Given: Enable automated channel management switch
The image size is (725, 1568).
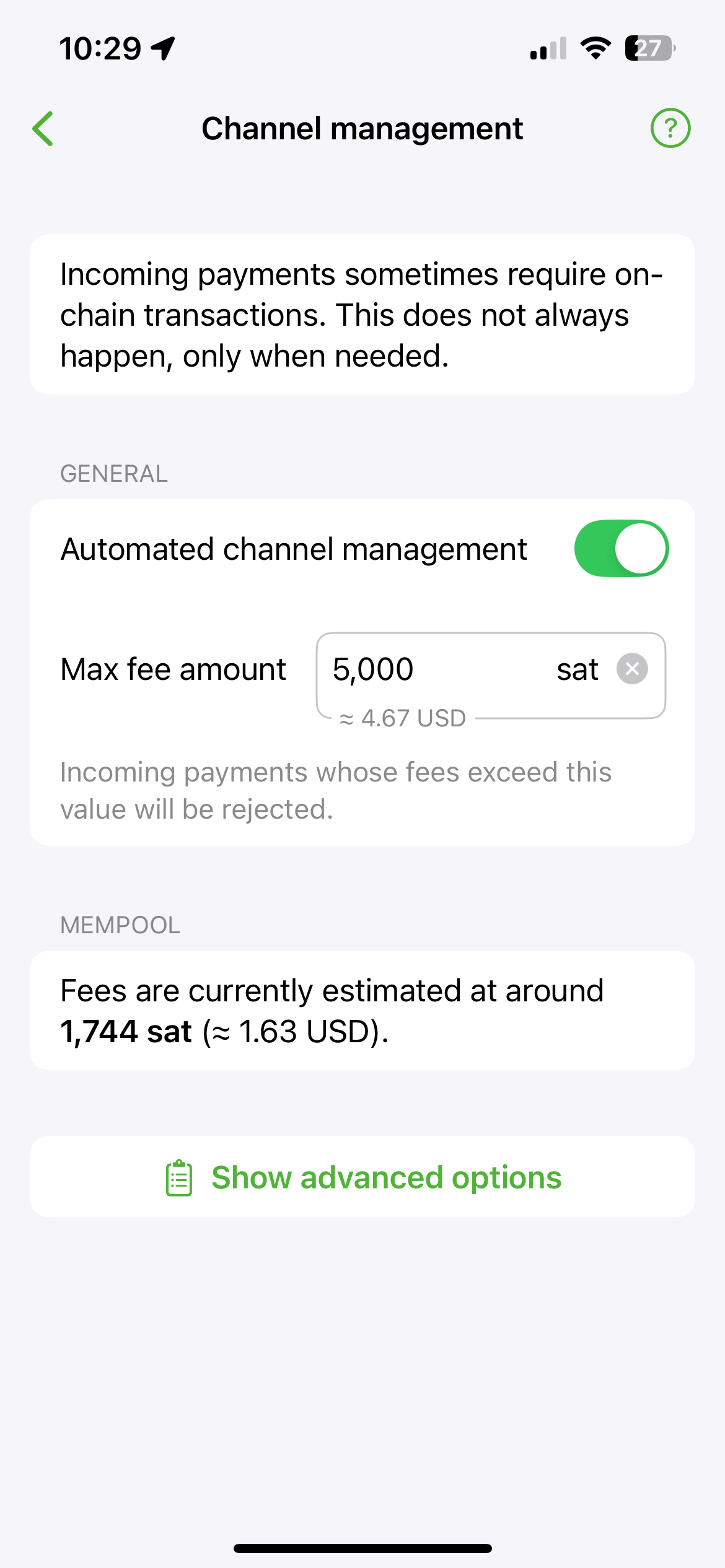Looking at the screenshot, I should pyautogui.click(x=622, y=547).
